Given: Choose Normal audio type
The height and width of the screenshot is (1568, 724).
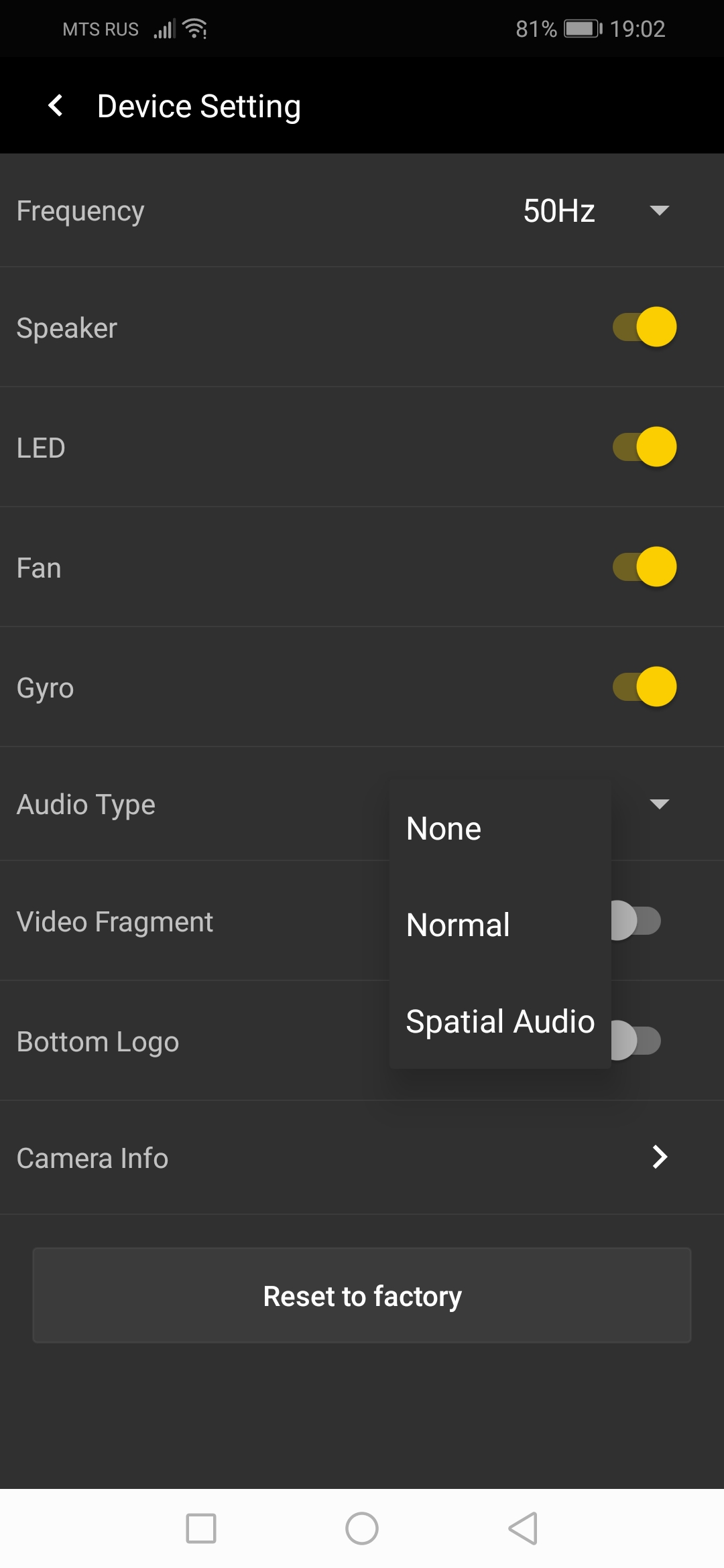Looking at the screenshot, I should point(459,925).
